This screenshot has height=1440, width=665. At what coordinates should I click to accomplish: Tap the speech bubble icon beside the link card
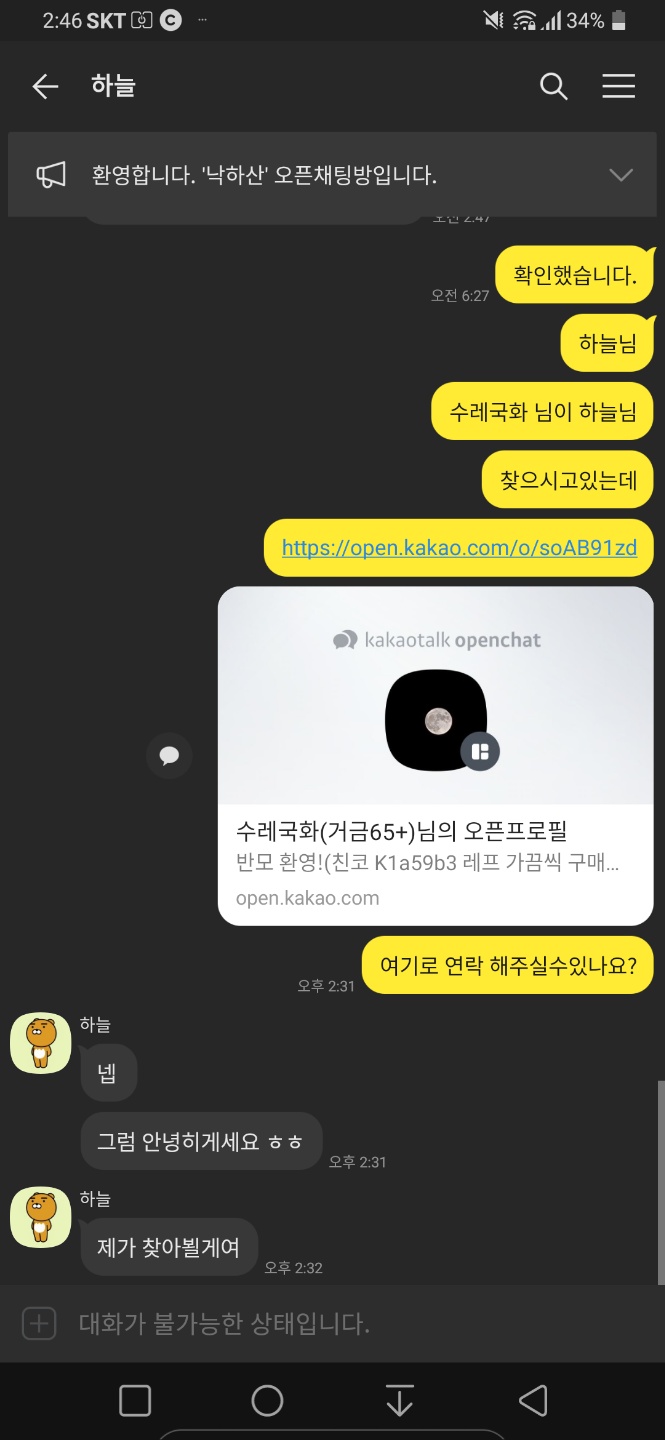point(169,755)
